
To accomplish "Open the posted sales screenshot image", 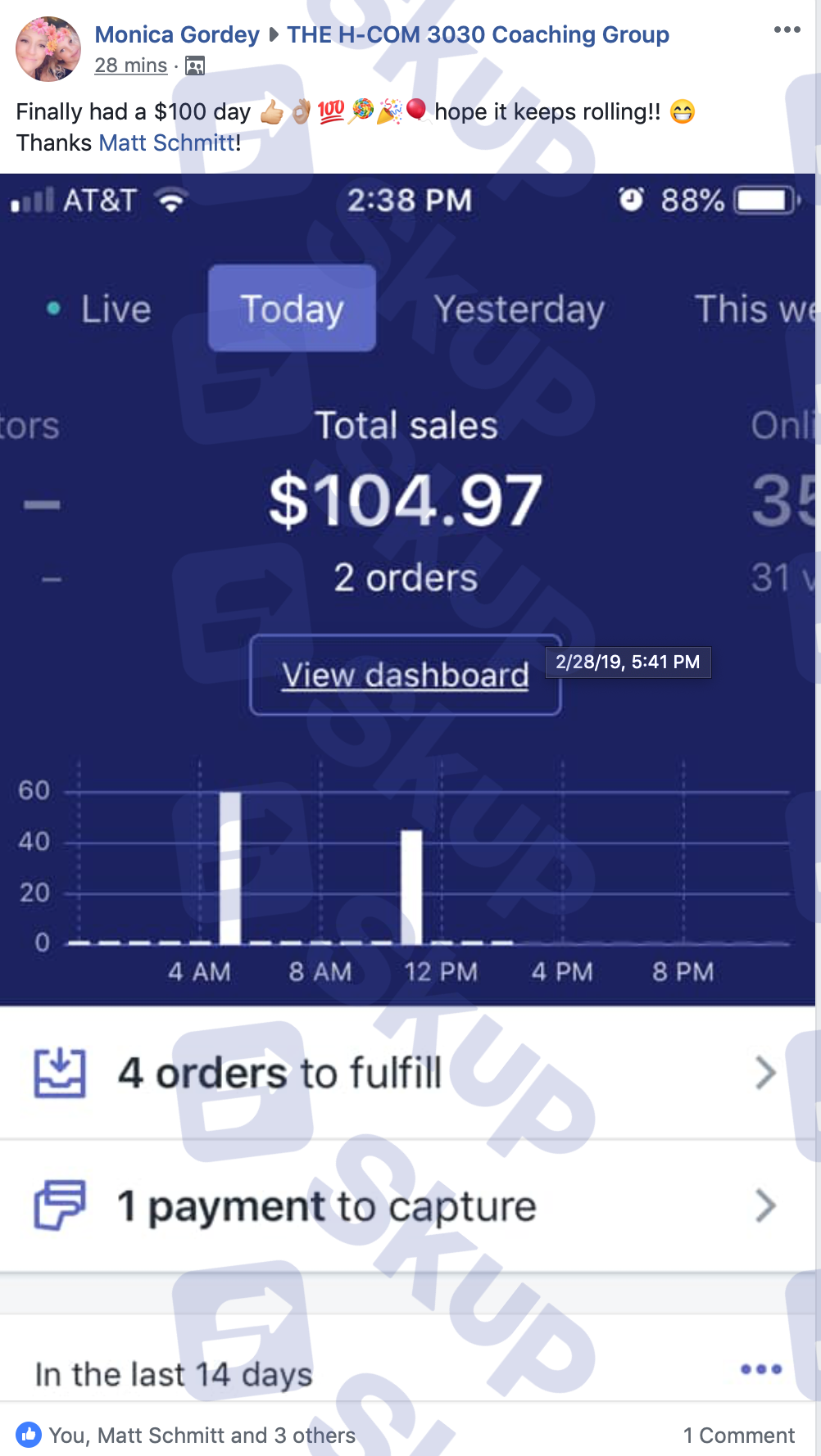I will (x=408, y=786).
